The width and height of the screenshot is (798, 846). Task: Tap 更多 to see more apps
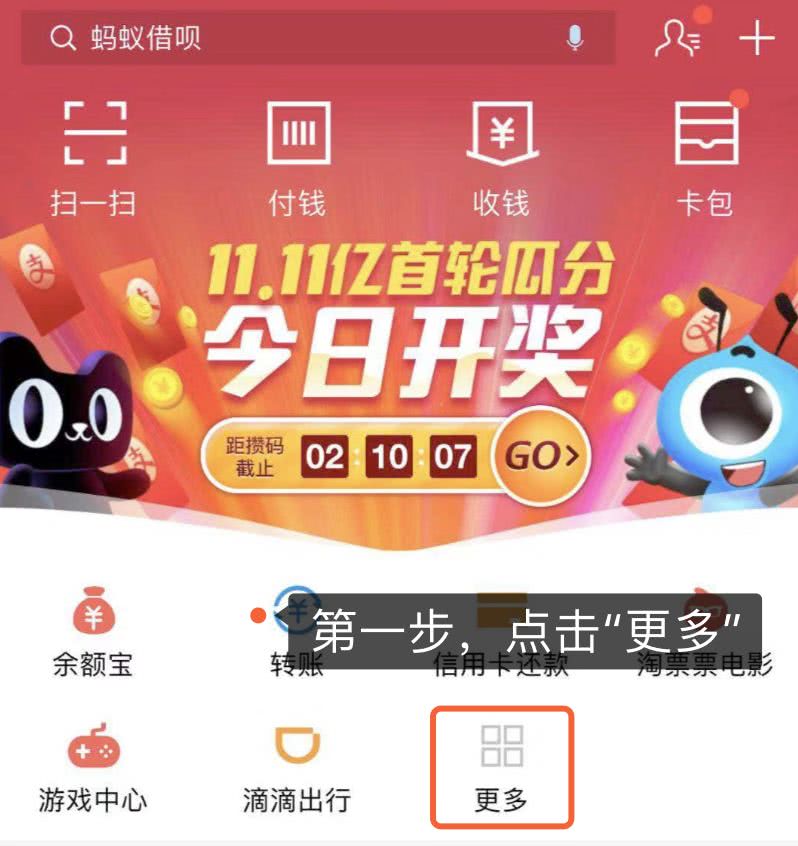[501, 768]
